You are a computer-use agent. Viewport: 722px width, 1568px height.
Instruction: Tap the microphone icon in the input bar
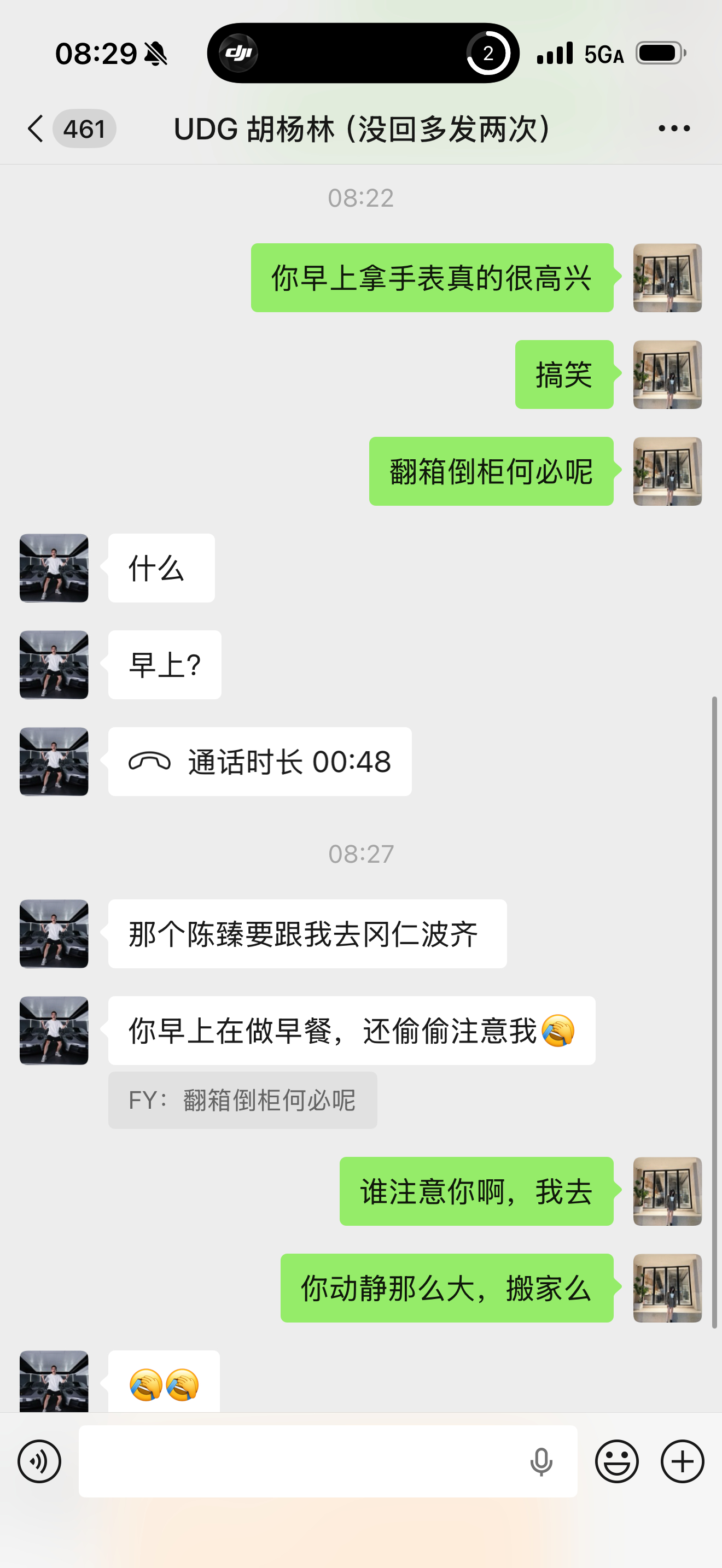542,1461
